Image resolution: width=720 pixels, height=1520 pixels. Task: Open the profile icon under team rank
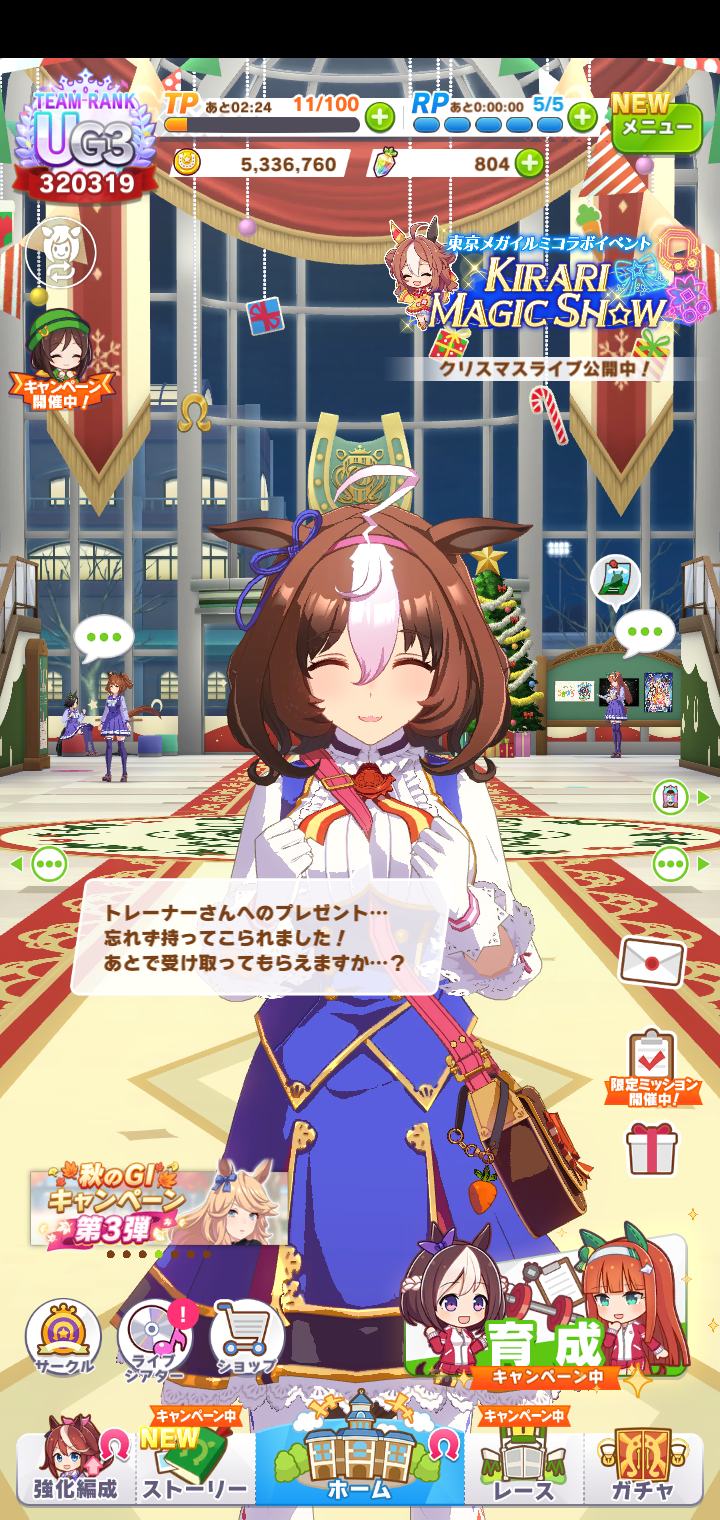point(60,252)
